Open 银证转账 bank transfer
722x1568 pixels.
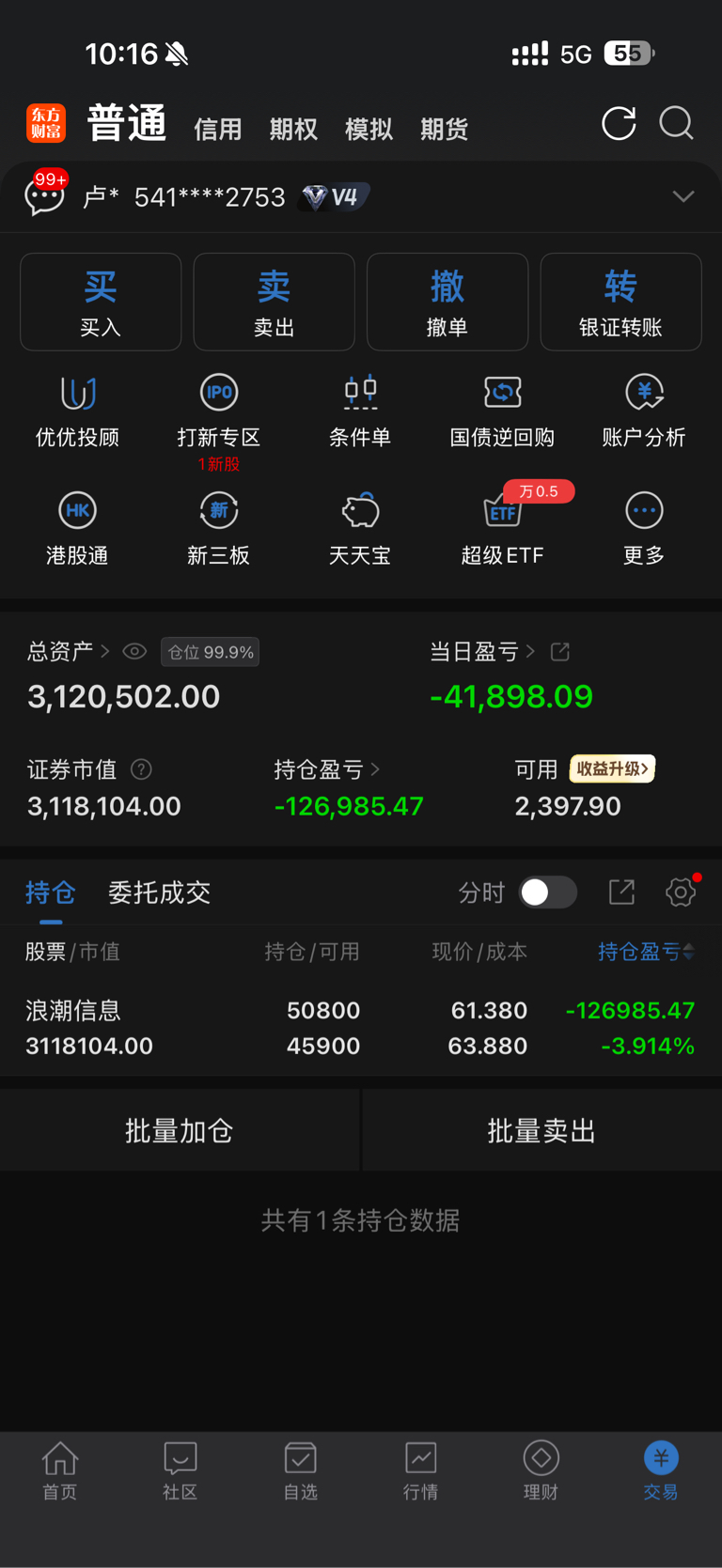point(620,302)
